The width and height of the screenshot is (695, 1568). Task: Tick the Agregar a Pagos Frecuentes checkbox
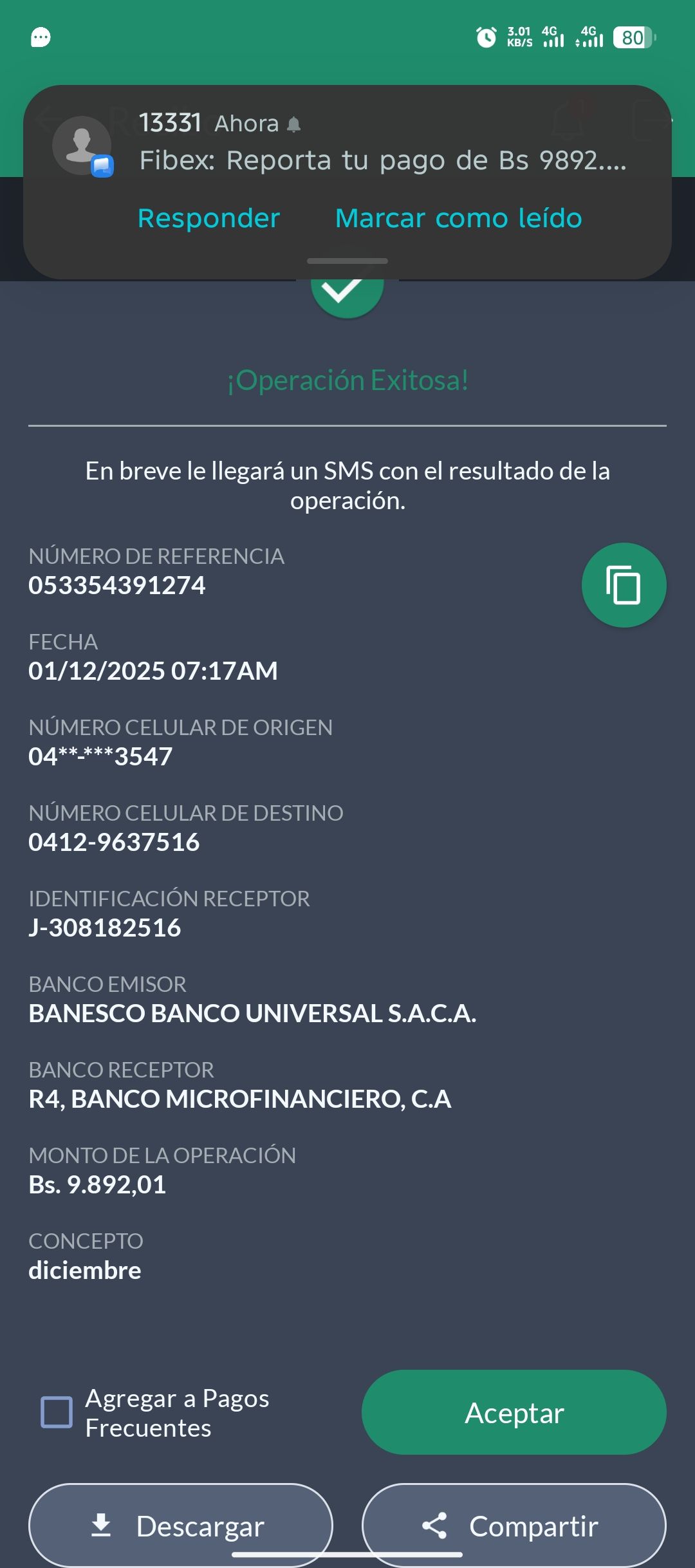(x=57, y=1412)
